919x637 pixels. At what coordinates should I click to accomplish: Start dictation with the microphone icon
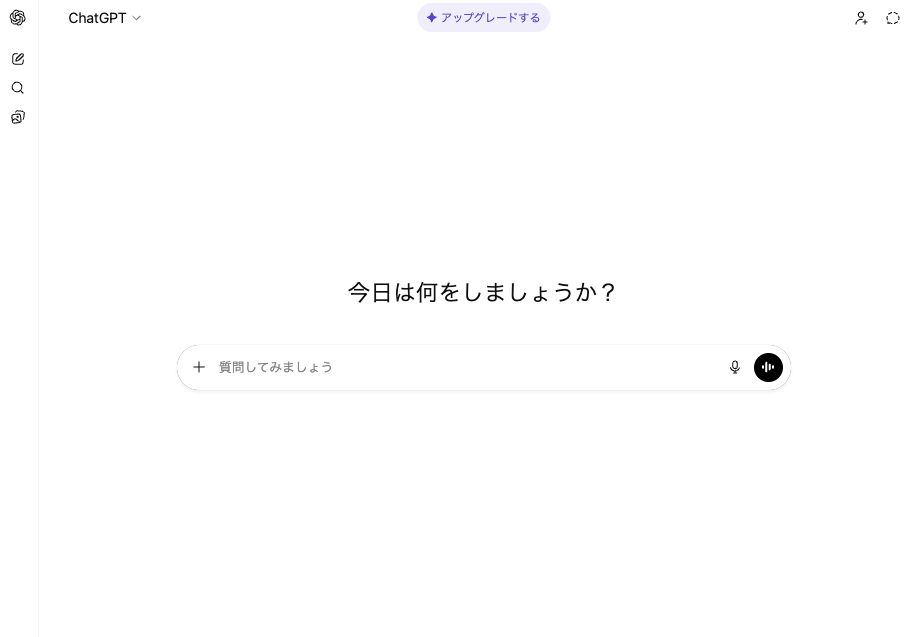pyautogui.click(x=735, y=367)
